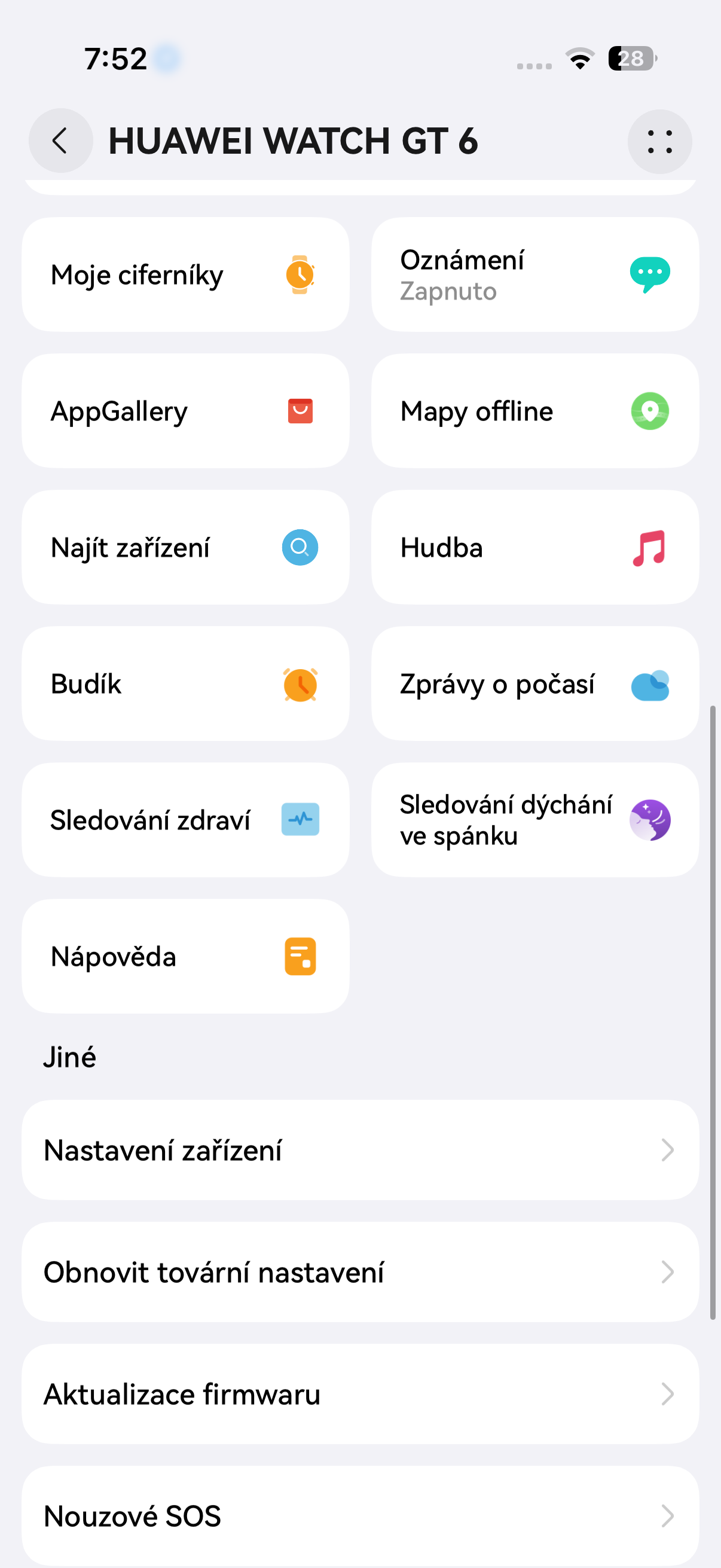721x1568 pixels.
Task: Open Budík alarm settings
Action: tap(185, 684)
